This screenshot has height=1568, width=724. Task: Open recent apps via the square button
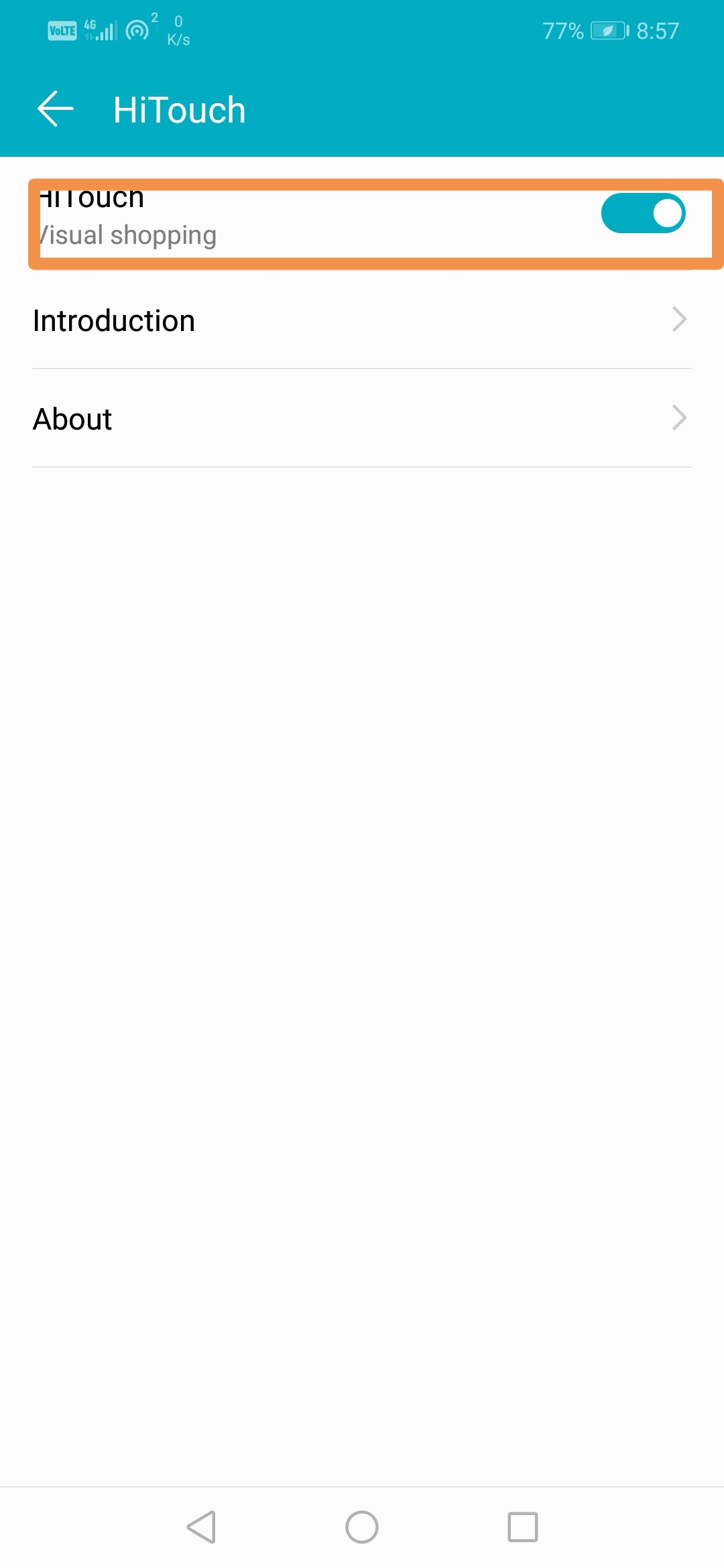click(523, 1527)
